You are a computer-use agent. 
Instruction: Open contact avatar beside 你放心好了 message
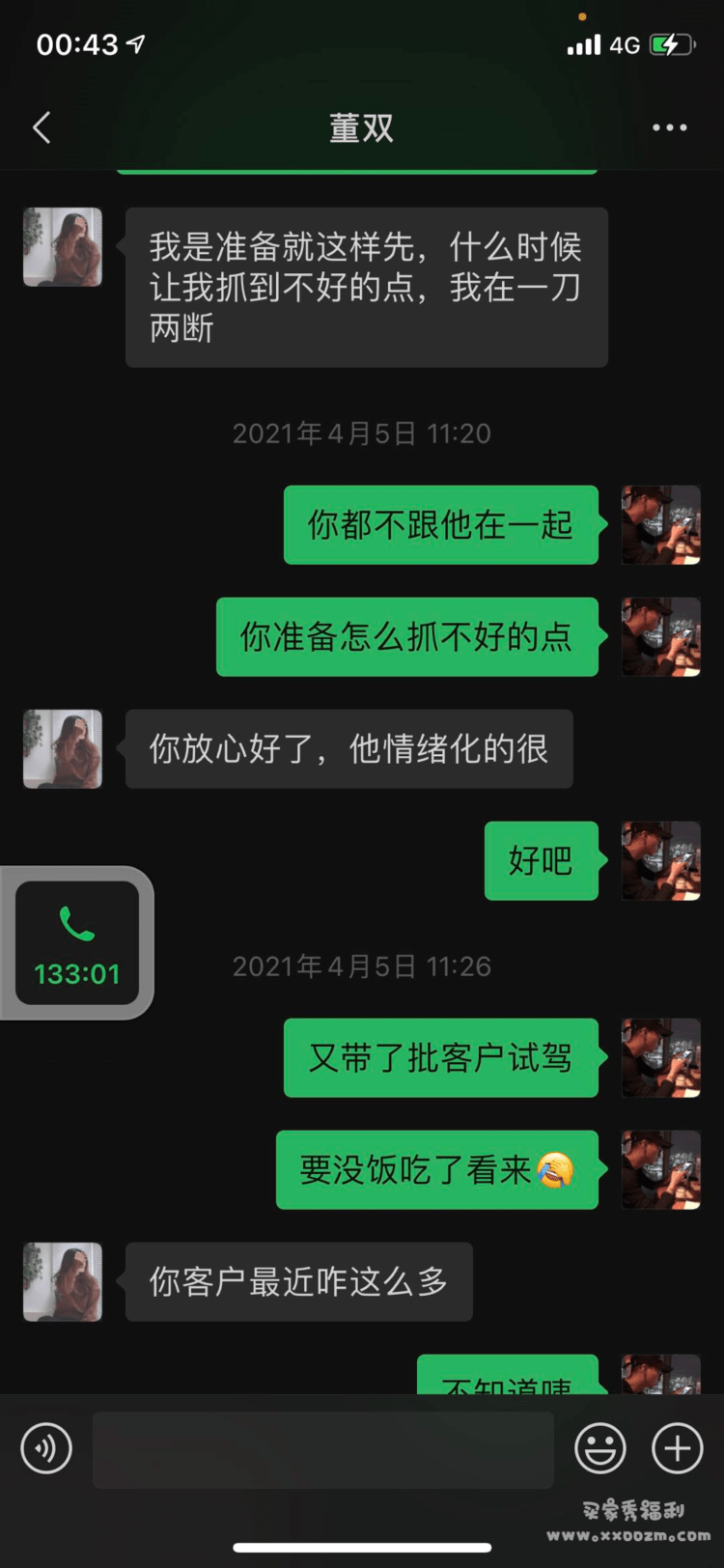click(x=63, y=749)
